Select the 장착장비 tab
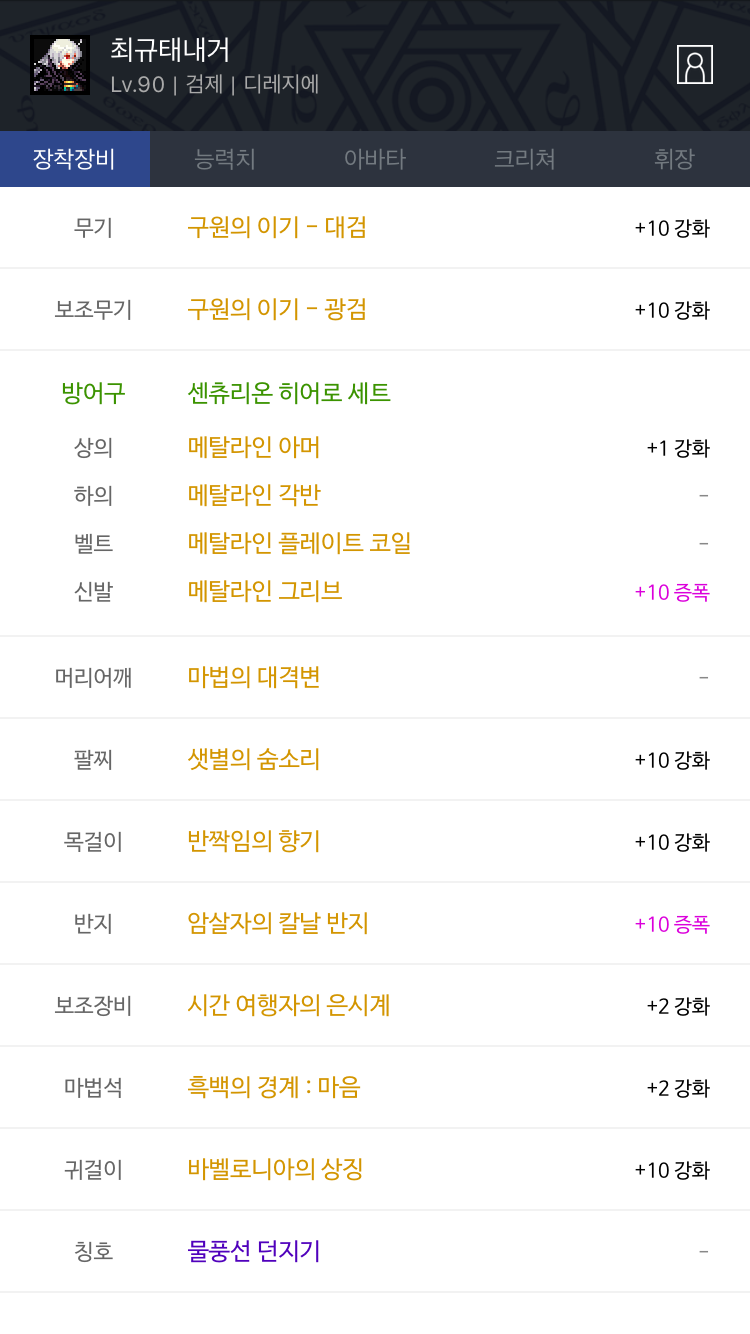The height and width of the screenshot is (1334, 750). [x=75, y=159]
